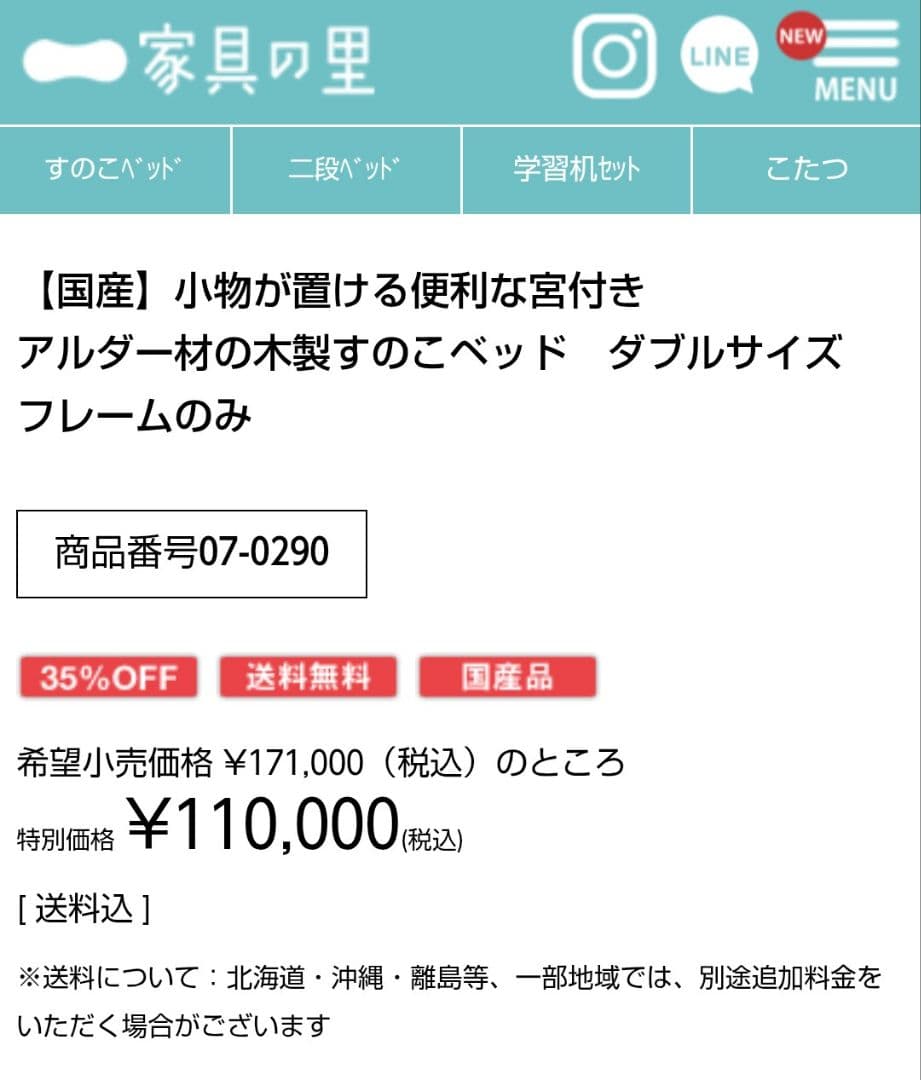Viewport: 921px width, 1080px height.
Task: Open the こたつ category tab
Action: pyautogui.click(x=805, y=170)
